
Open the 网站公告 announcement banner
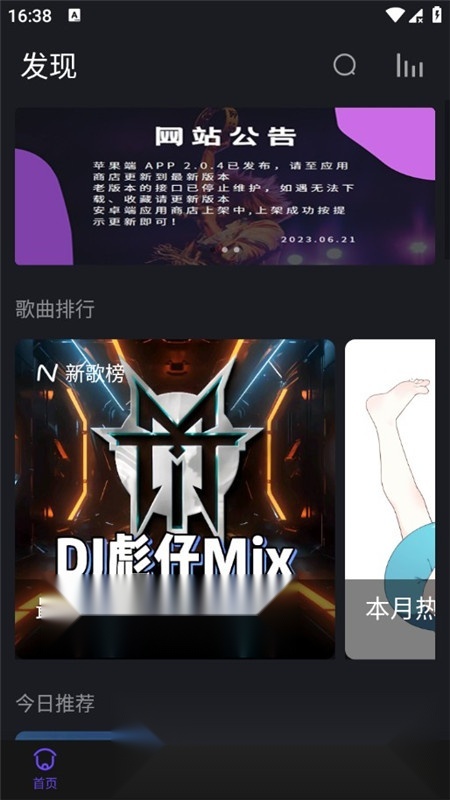[225, 186]
